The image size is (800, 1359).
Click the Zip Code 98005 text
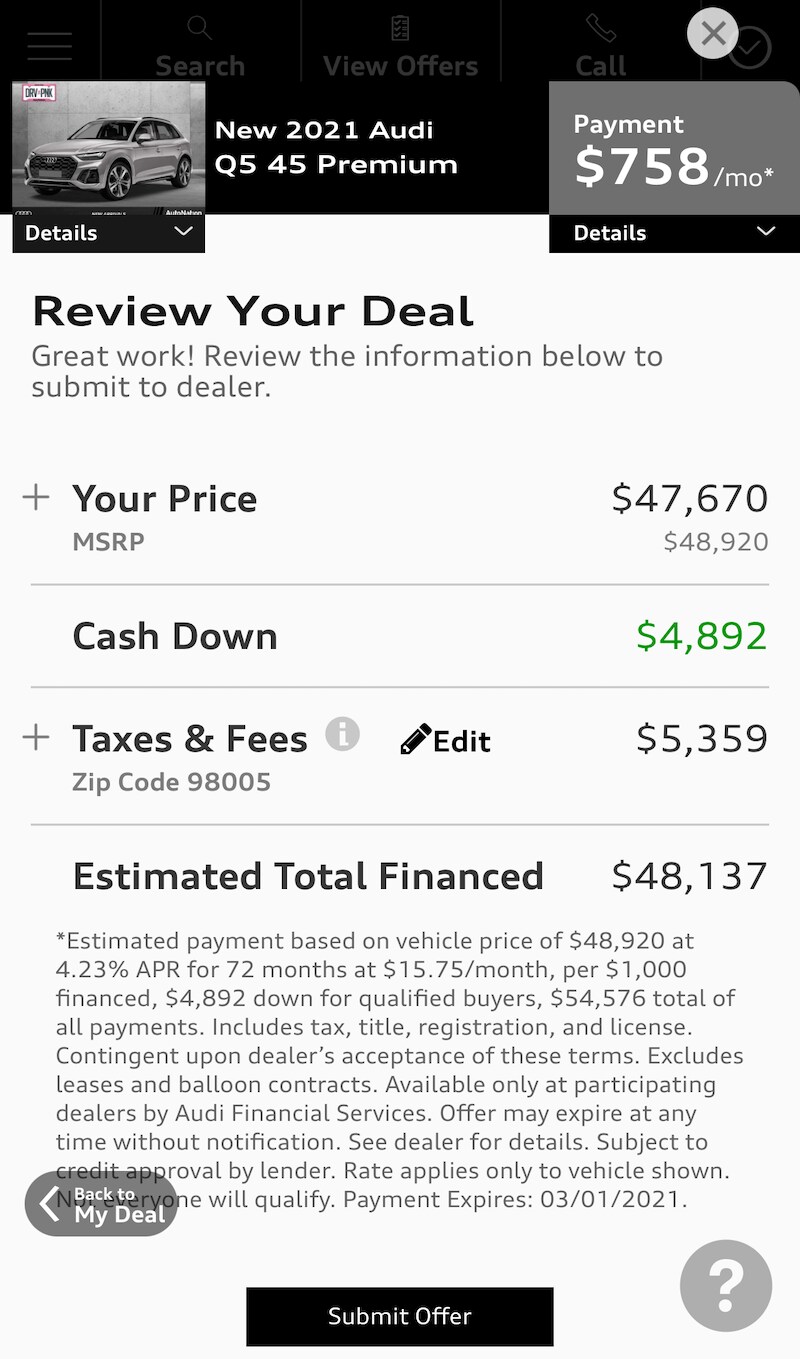point(172,781)
